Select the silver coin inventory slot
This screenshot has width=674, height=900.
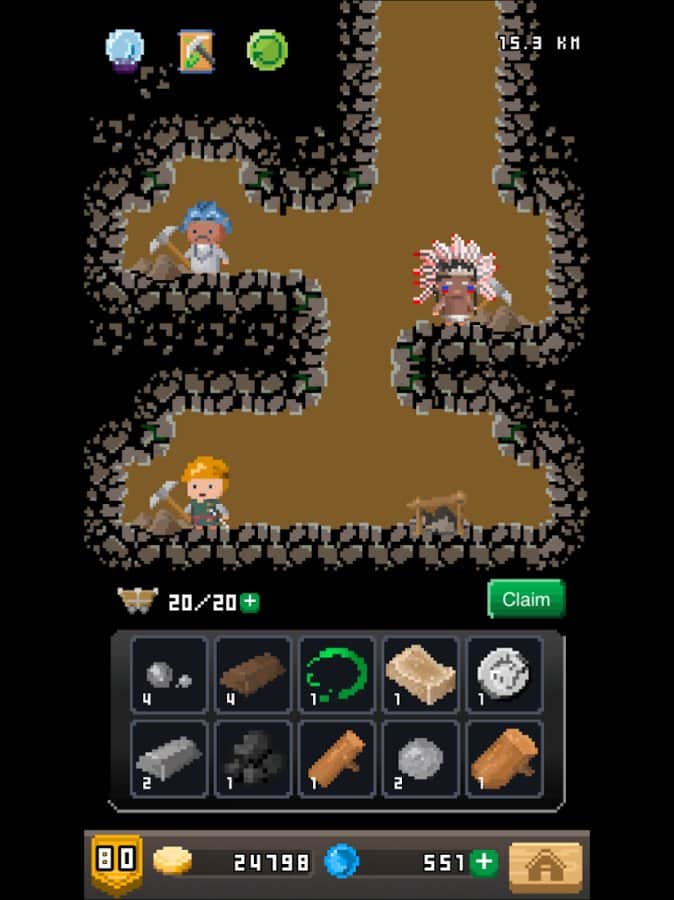pyautogui.click(x=504, y=674)
